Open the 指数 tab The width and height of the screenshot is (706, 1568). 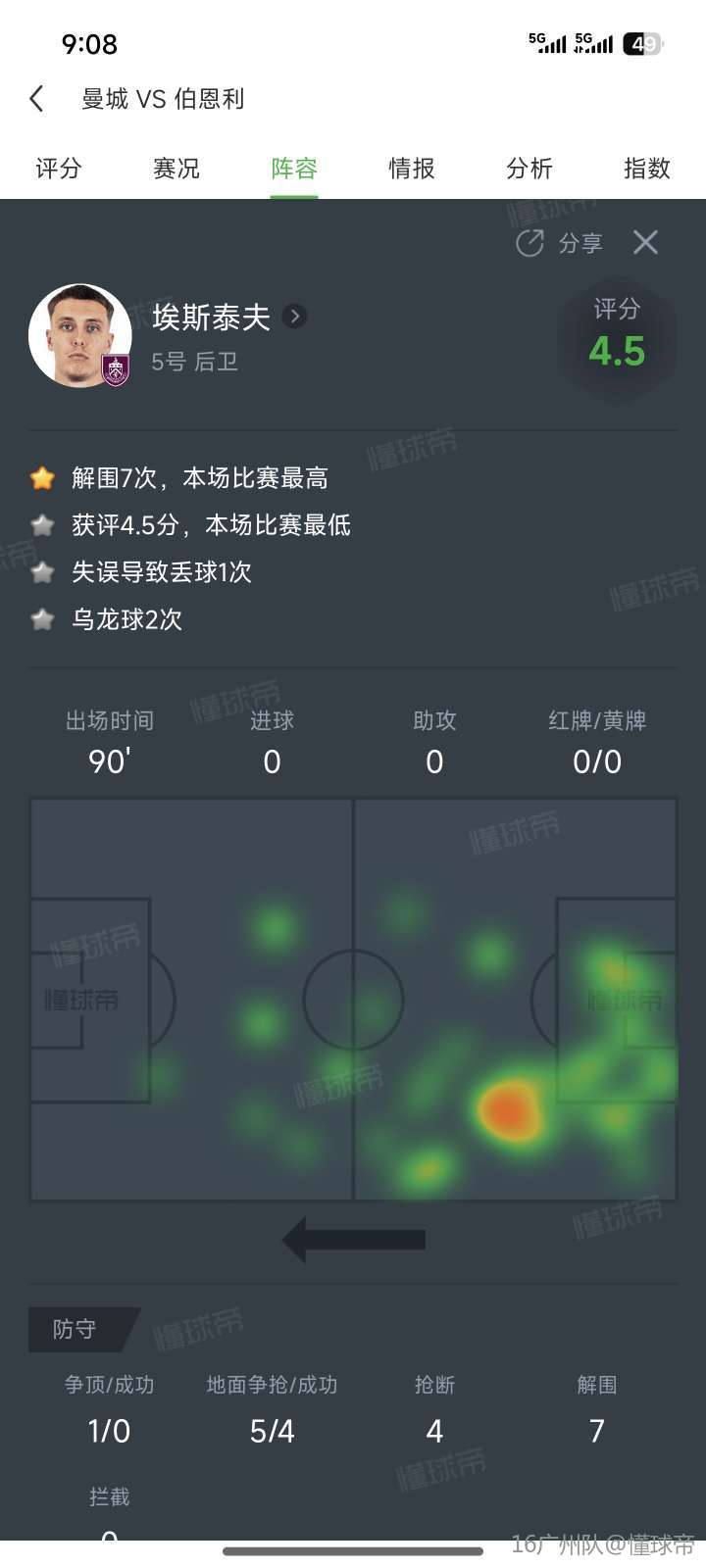click(646, 169)
